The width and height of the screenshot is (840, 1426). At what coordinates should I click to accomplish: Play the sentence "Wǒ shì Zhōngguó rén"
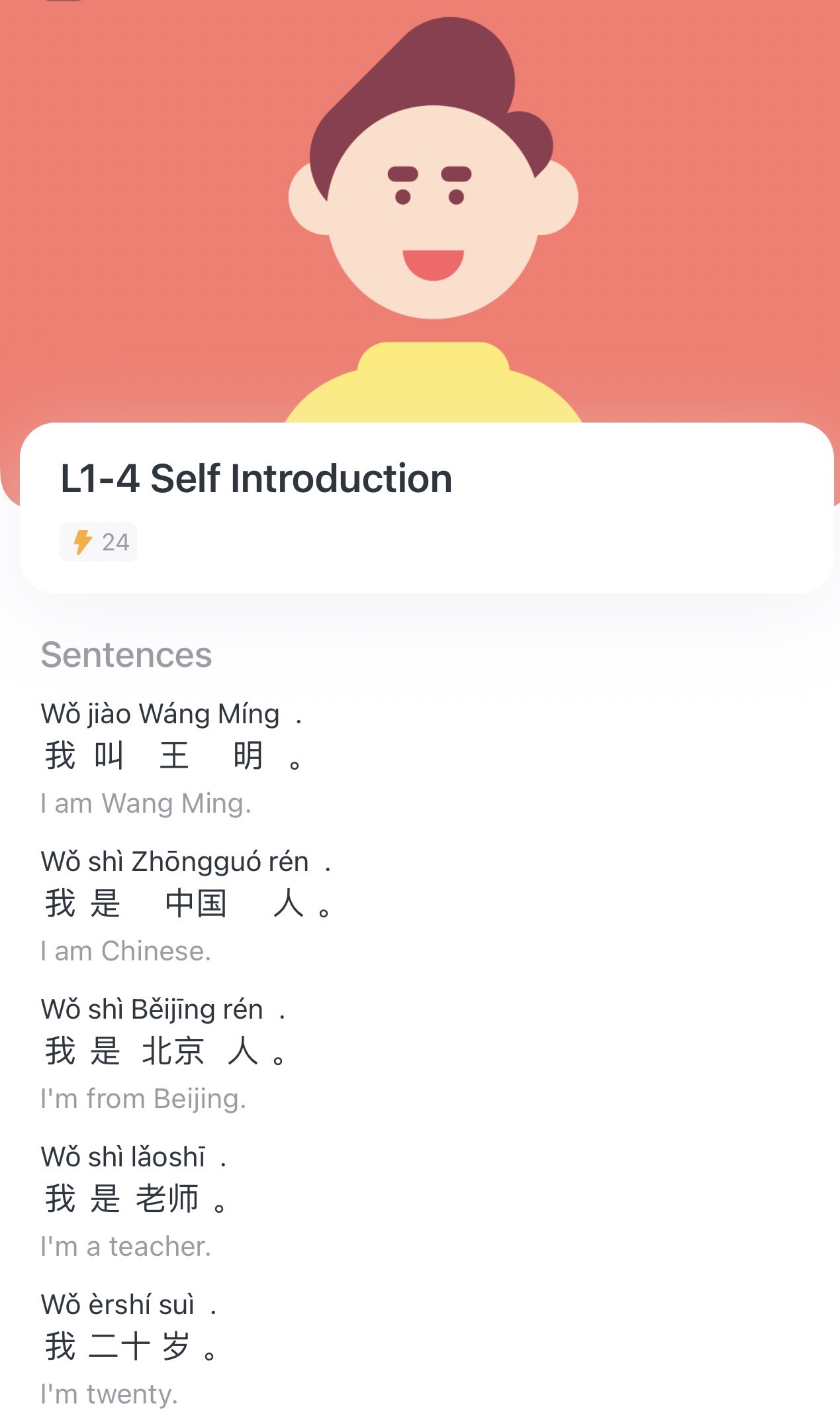(x=187, y=903)
